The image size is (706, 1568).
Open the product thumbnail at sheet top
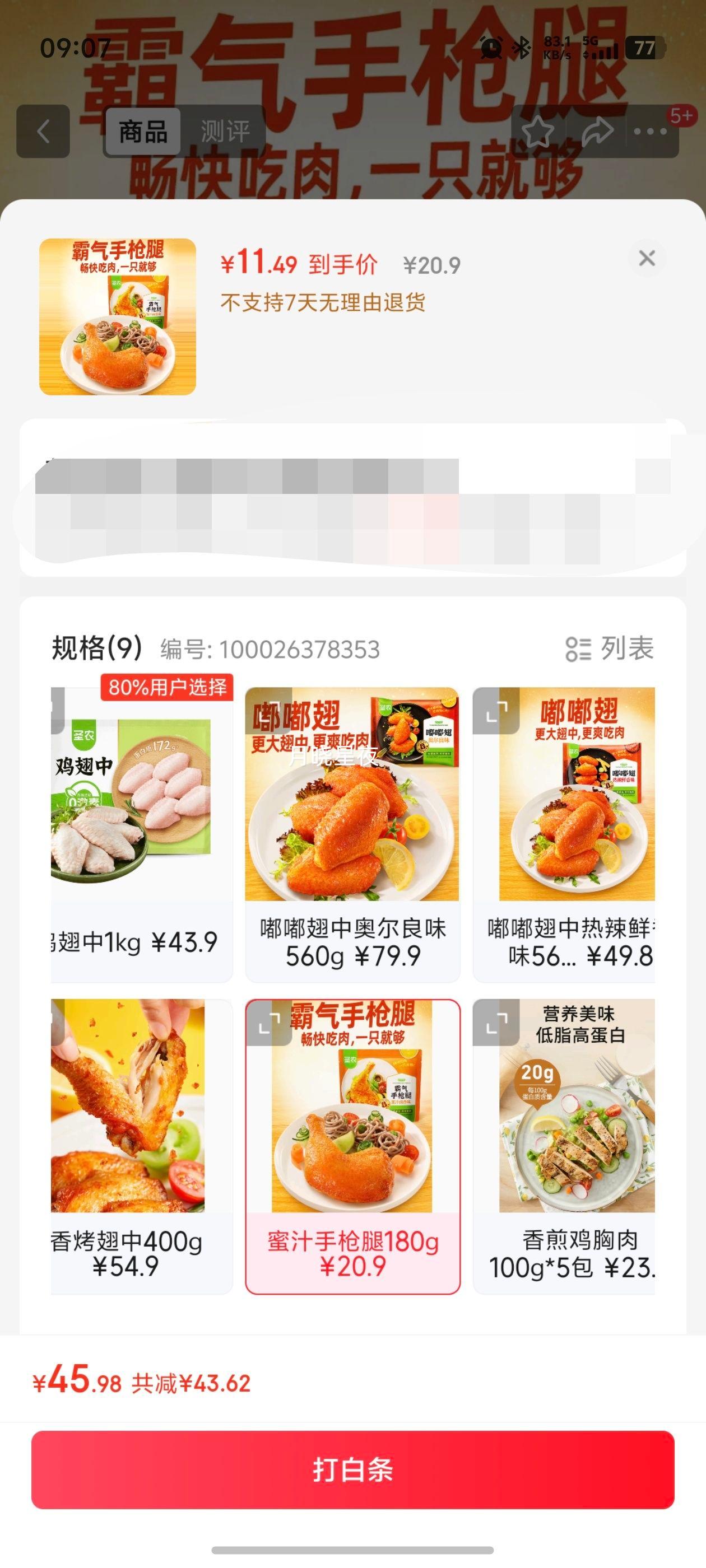point(118,316)
